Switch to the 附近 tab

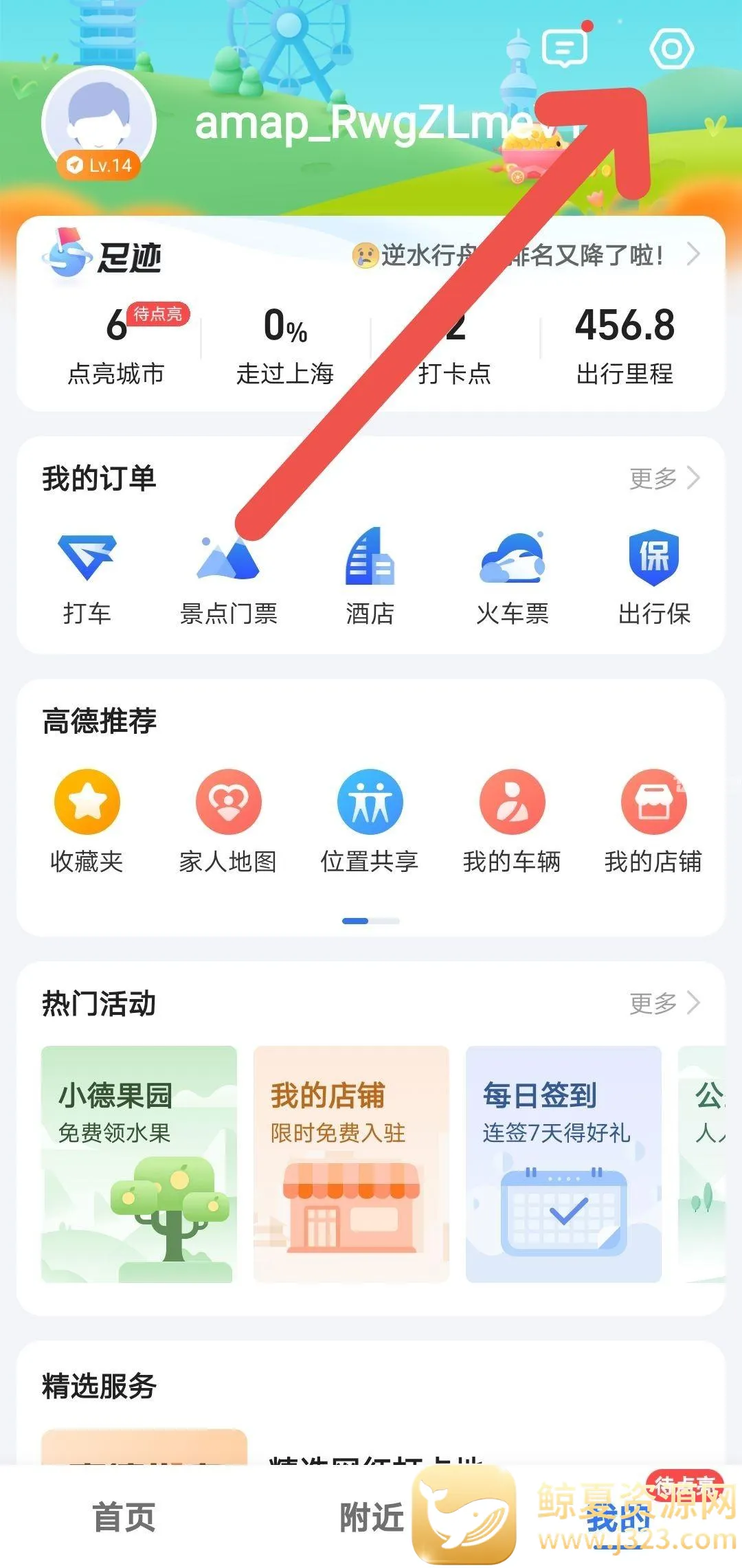pyautogui.click(x=372, y=1517)
